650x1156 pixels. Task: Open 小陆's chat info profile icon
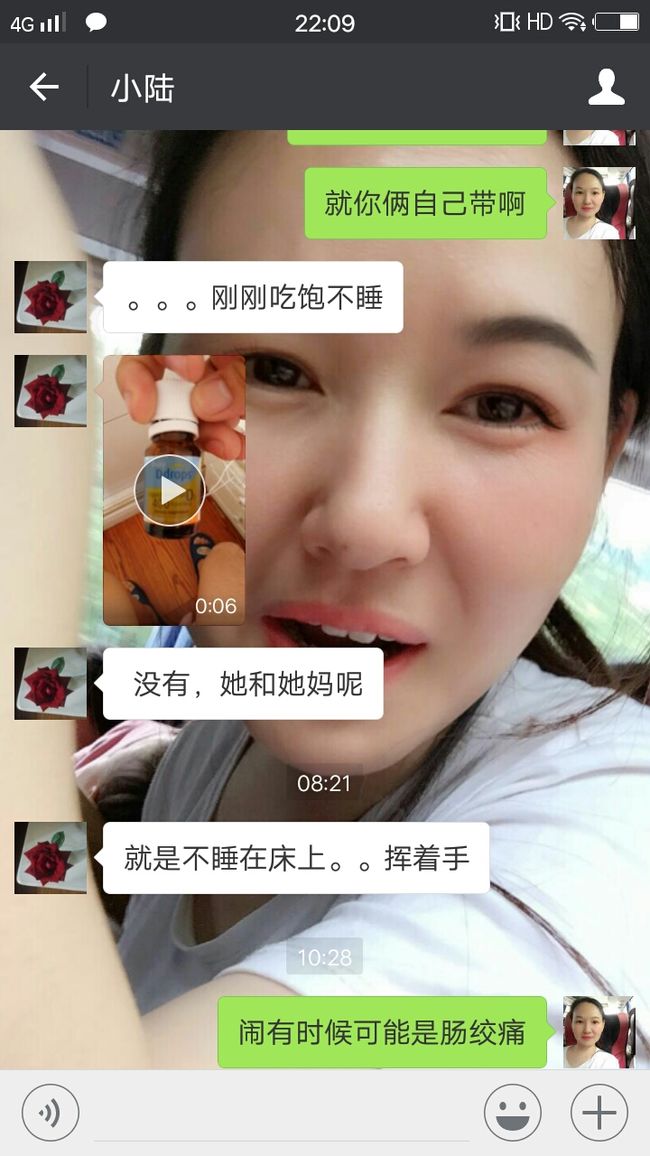pyautogui.click(x=606, y=87)
